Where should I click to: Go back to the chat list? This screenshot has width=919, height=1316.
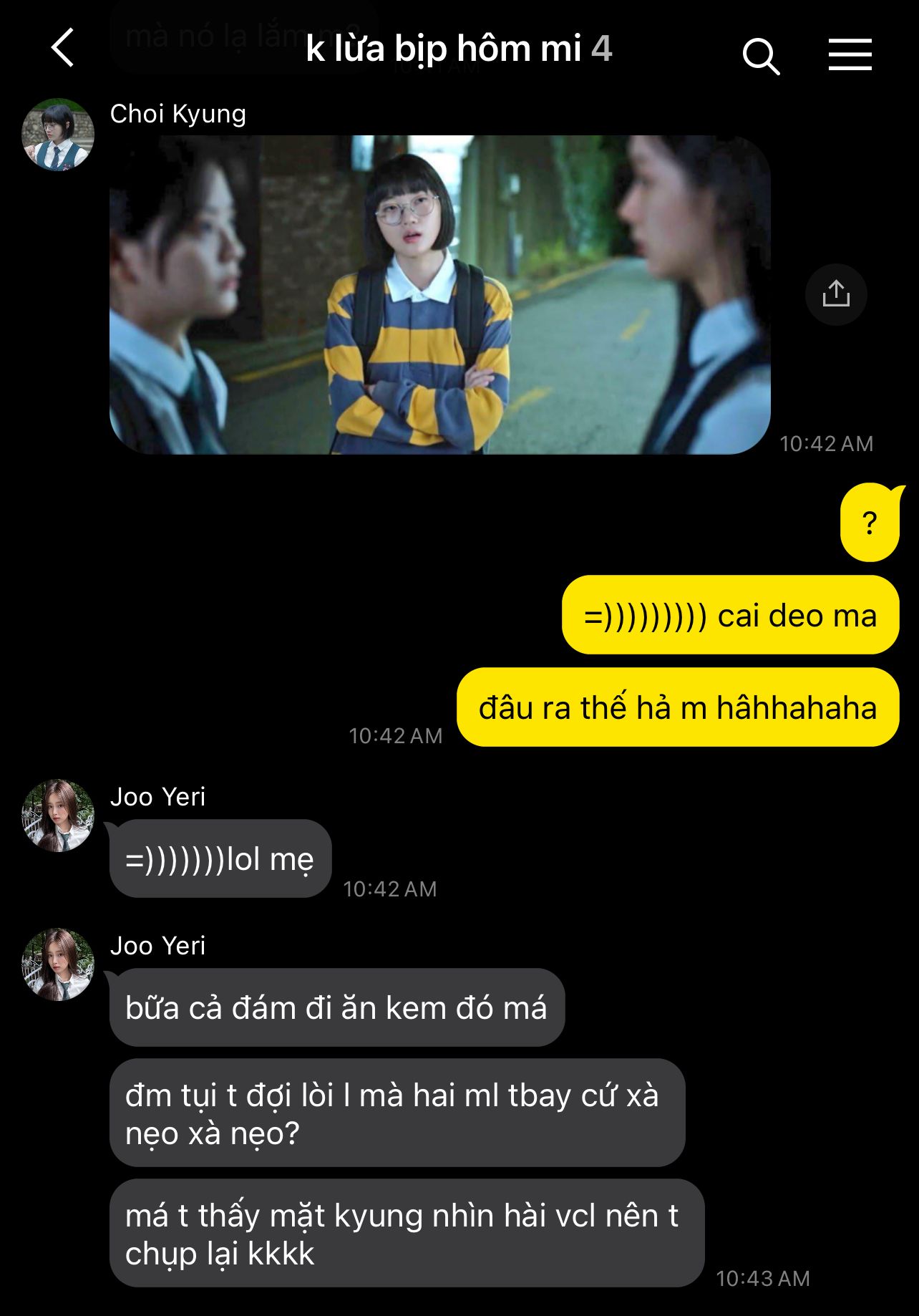63,49
